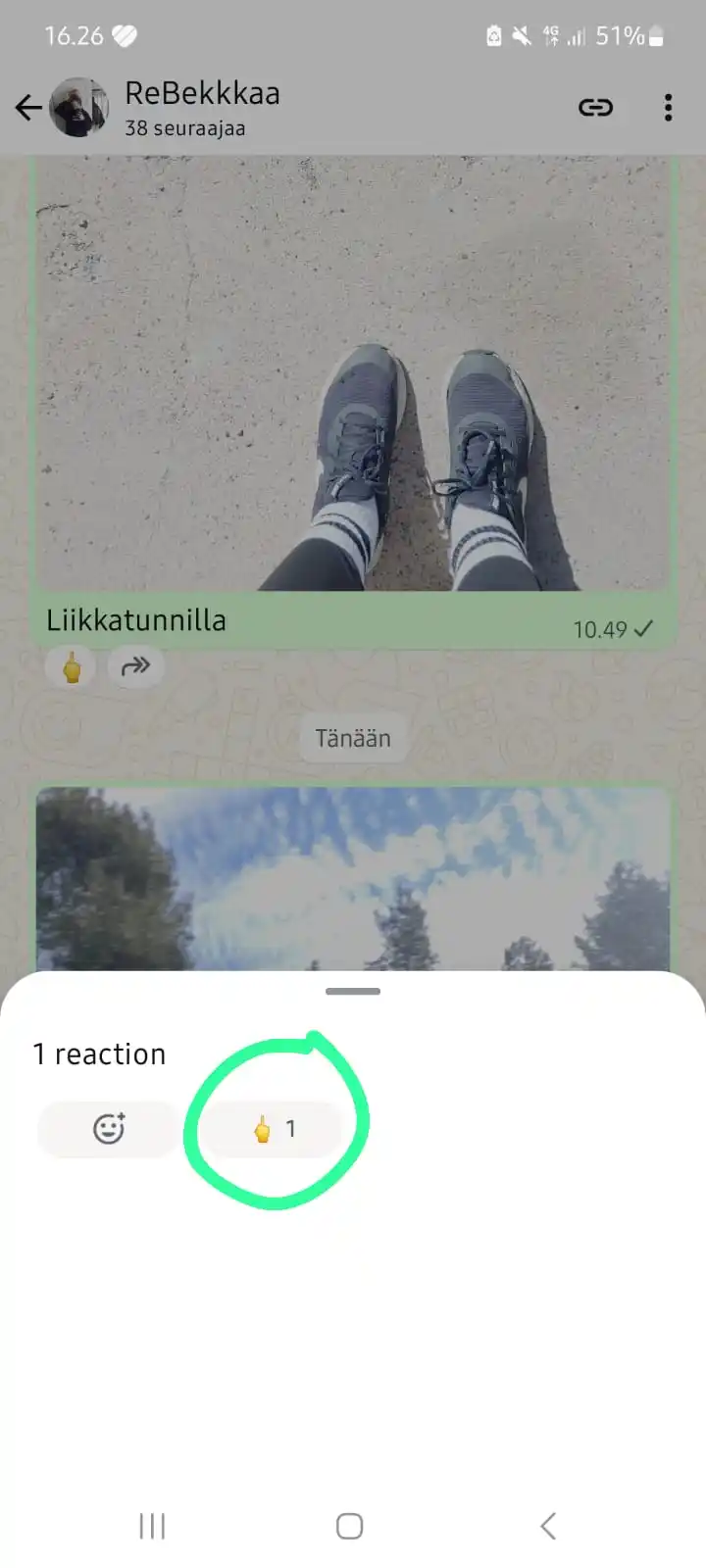Open ReBekkkaa channel info

point(202,107)
